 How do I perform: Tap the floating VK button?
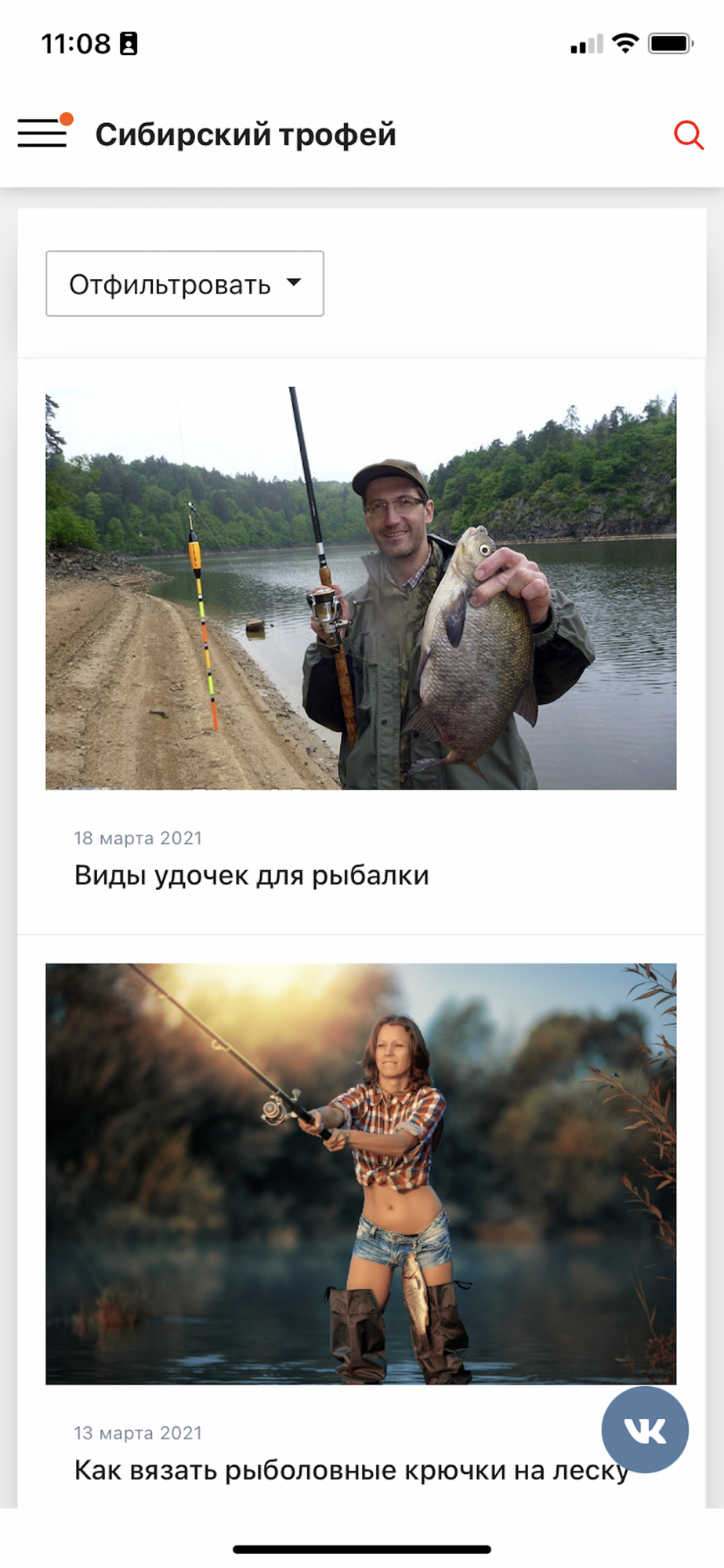pos(645,1429)
